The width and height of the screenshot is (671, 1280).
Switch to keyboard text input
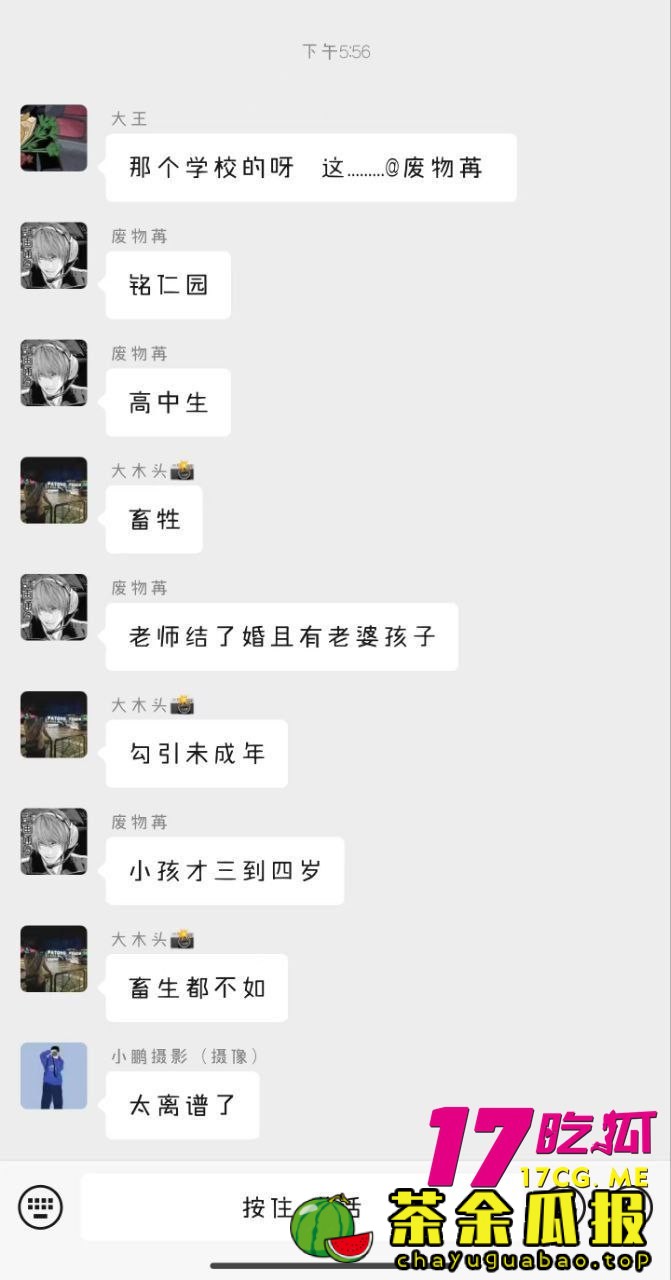(x=40, y=1207)
